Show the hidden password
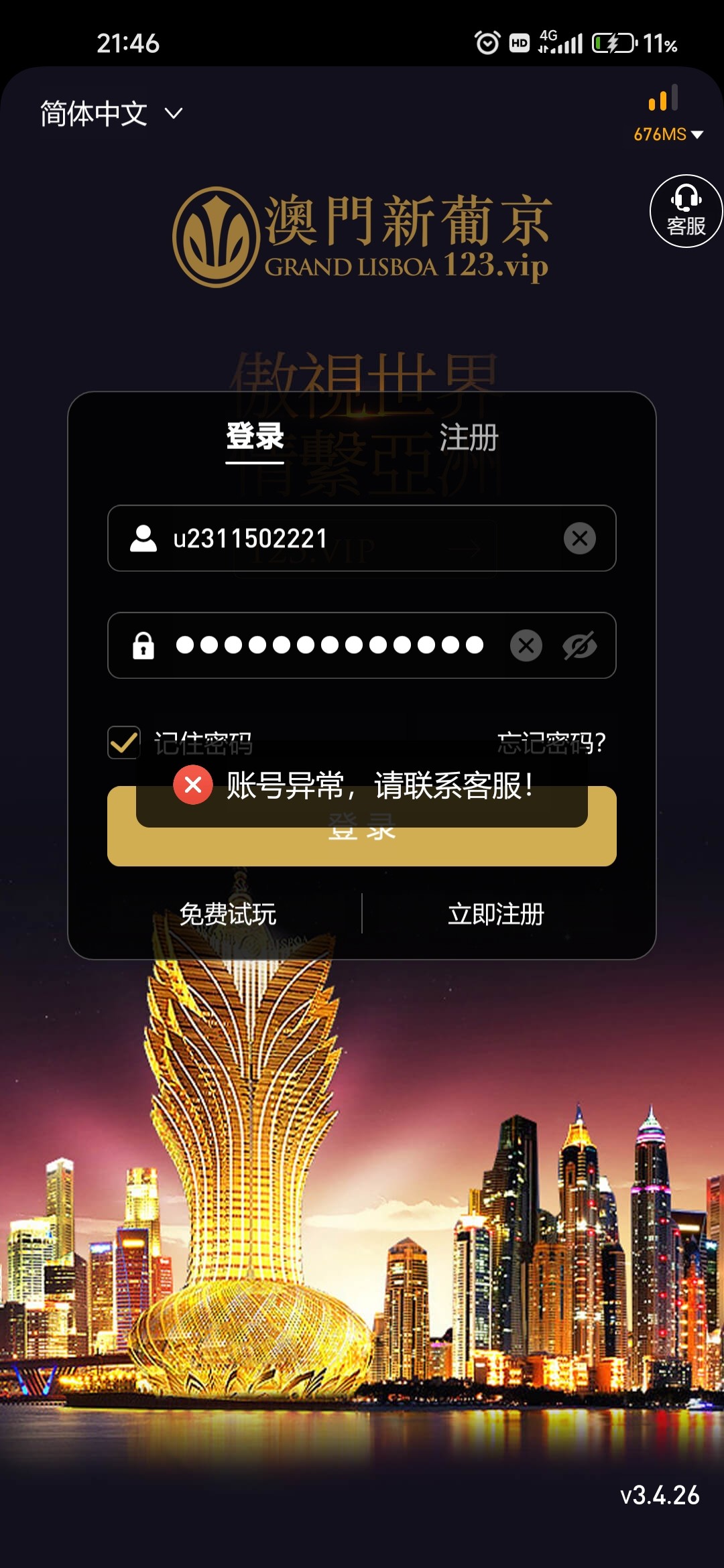724x1568 pixels. [580, 645]
